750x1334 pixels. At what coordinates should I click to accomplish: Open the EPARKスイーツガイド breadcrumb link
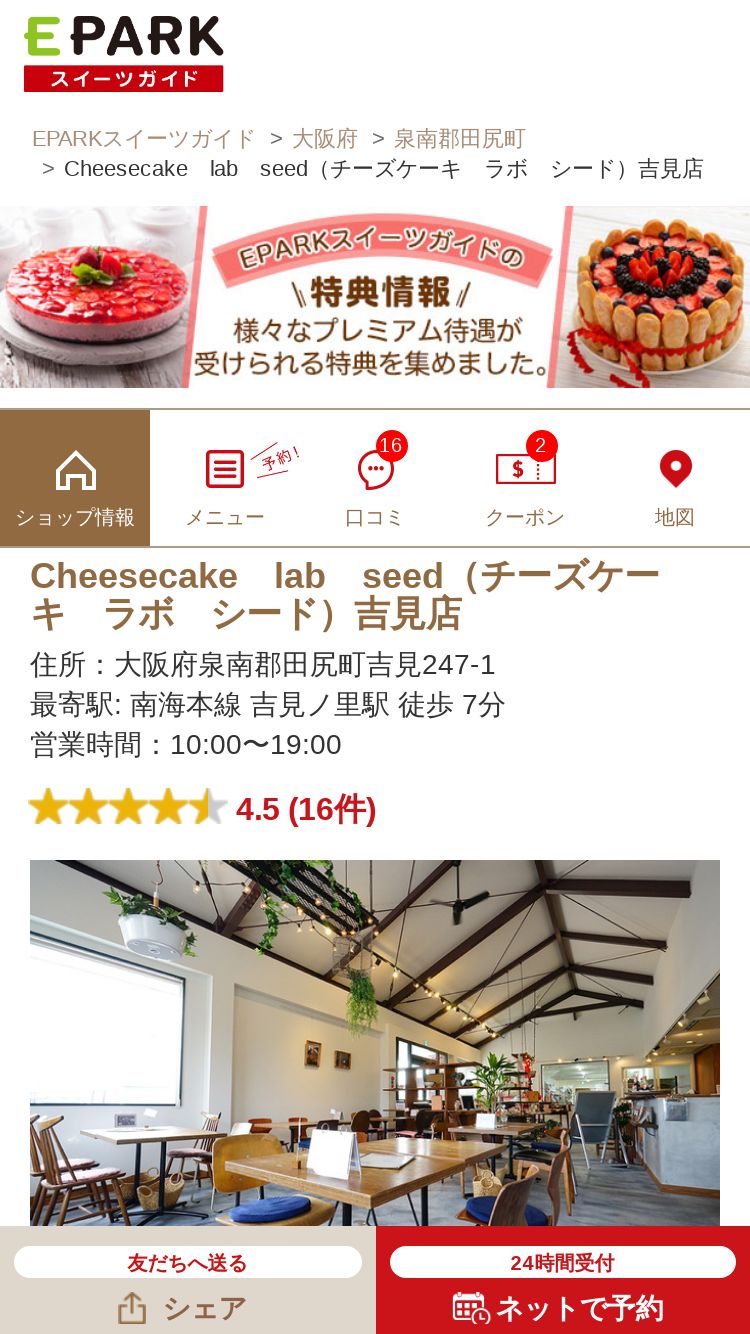pyautogui.click(x=143, y=139)
